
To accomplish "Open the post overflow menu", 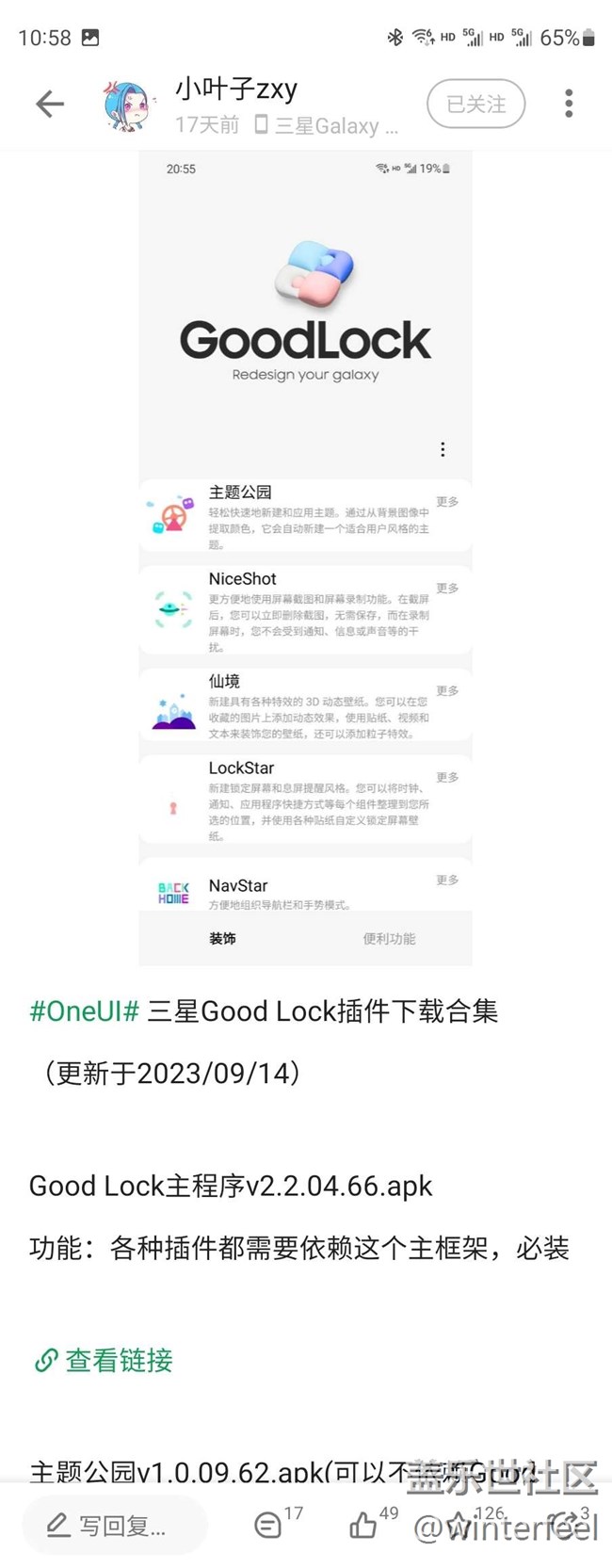I will (569, 104).
